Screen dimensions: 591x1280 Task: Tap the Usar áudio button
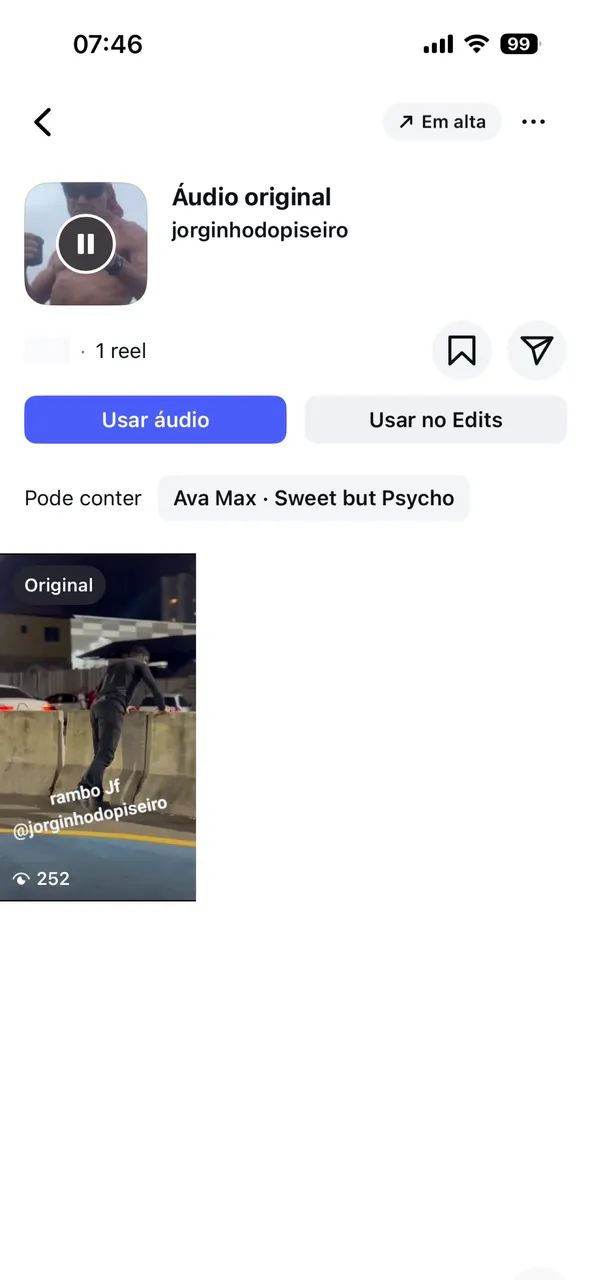point(155,420)
